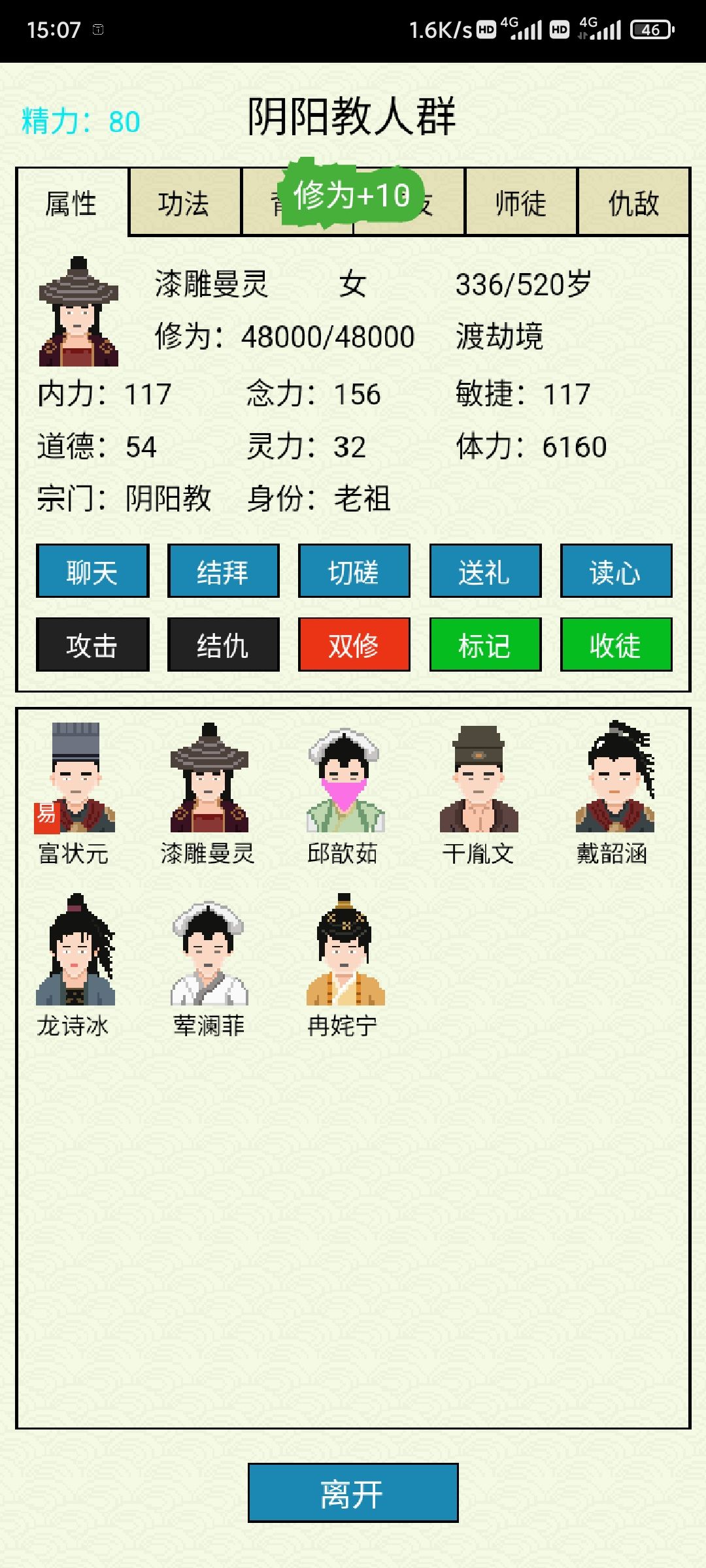The image size is (706, 1568).
Task: Spar using the 切磋 button
Action: click(x=354, y=572)
